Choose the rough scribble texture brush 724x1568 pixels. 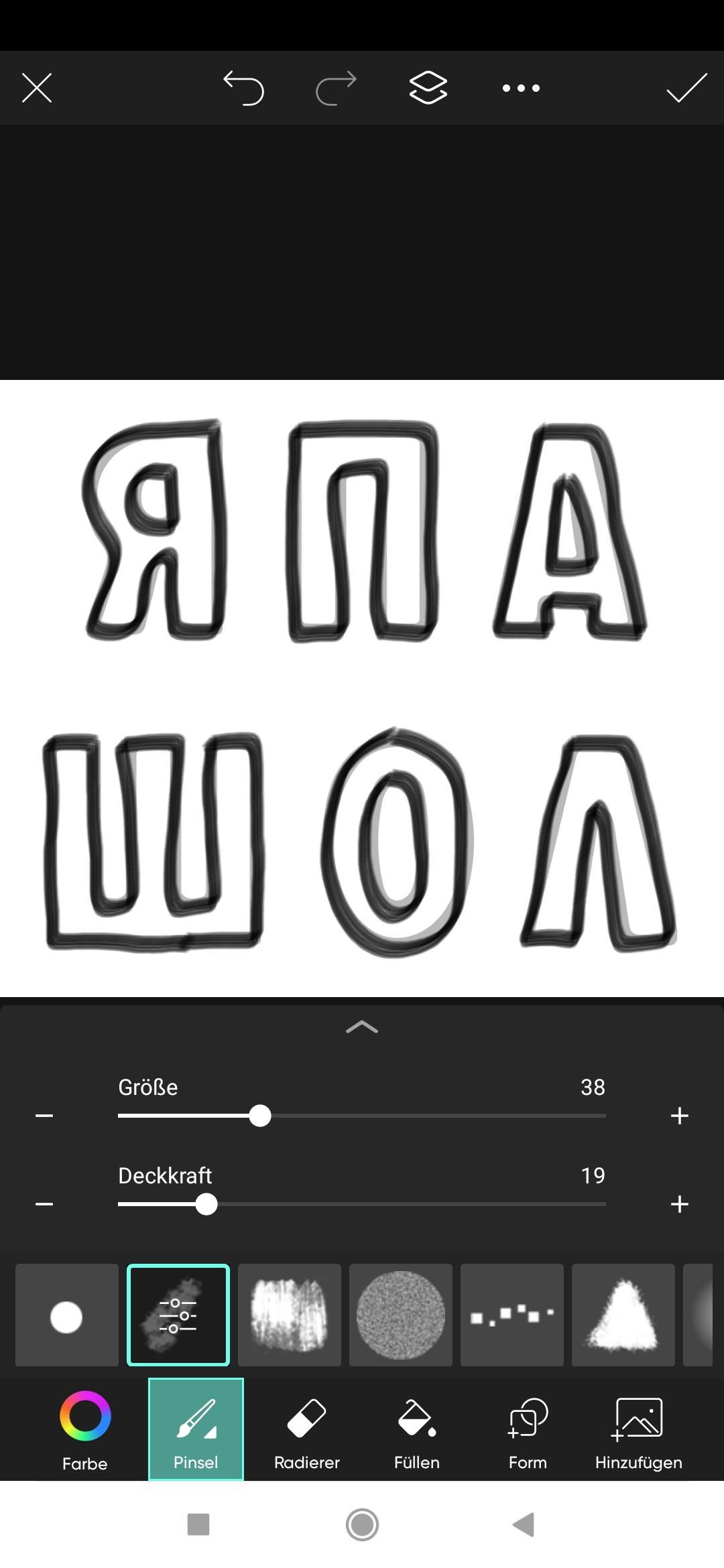(289, 1315)
